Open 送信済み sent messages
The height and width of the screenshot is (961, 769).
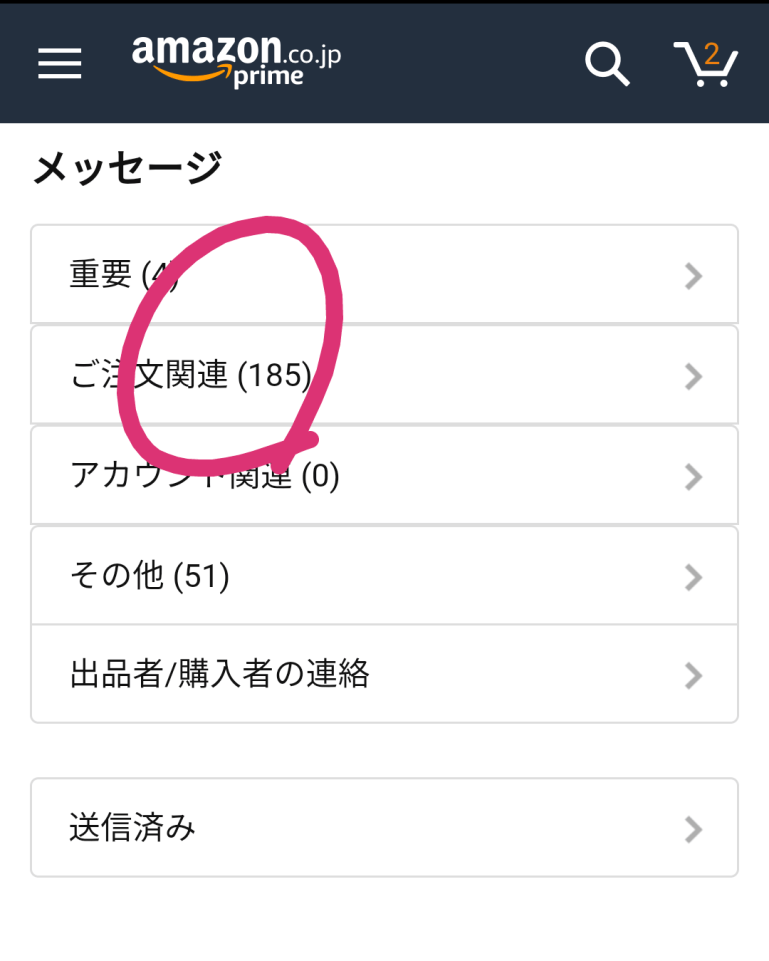tap(384, 828)
